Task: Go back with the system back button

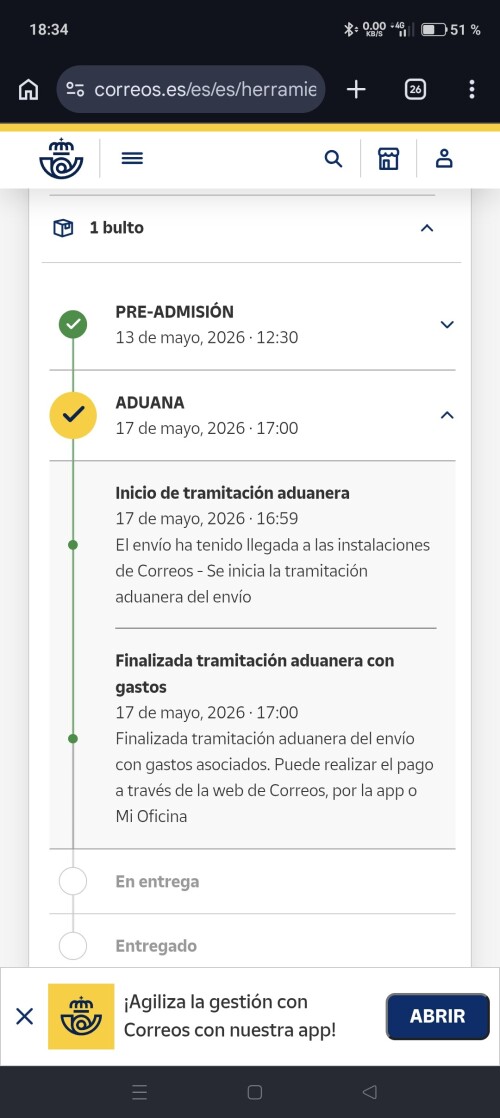Action: (369, 1092)
